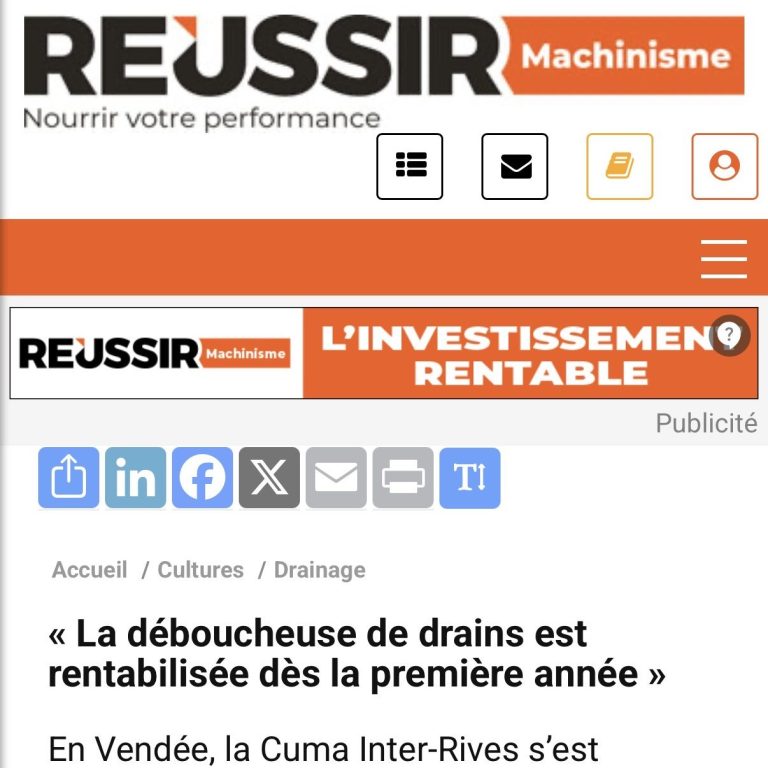
Task: Share the article on Facebook
Action: click(x=202, y=478)
